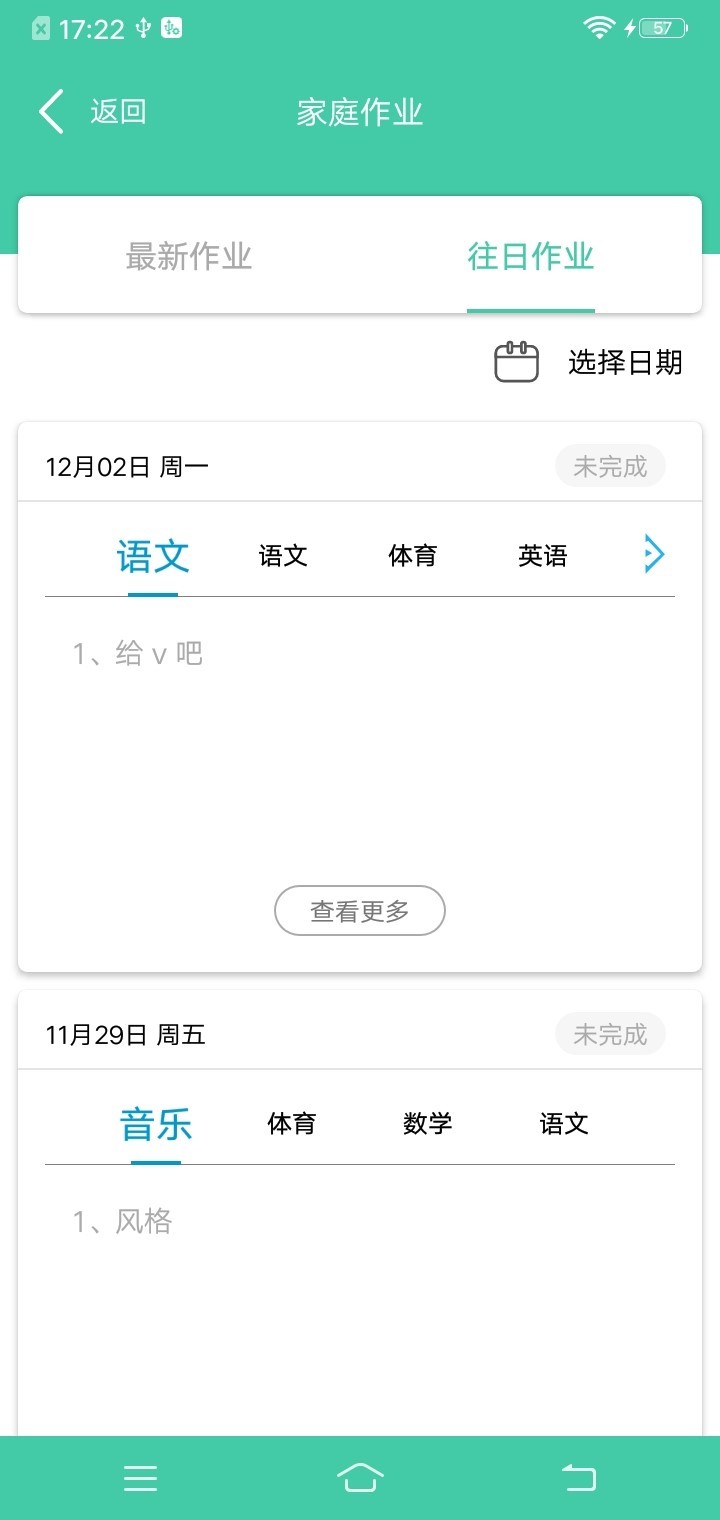Tap the 未完成 badge on November 29 homework

[610, 1033]
